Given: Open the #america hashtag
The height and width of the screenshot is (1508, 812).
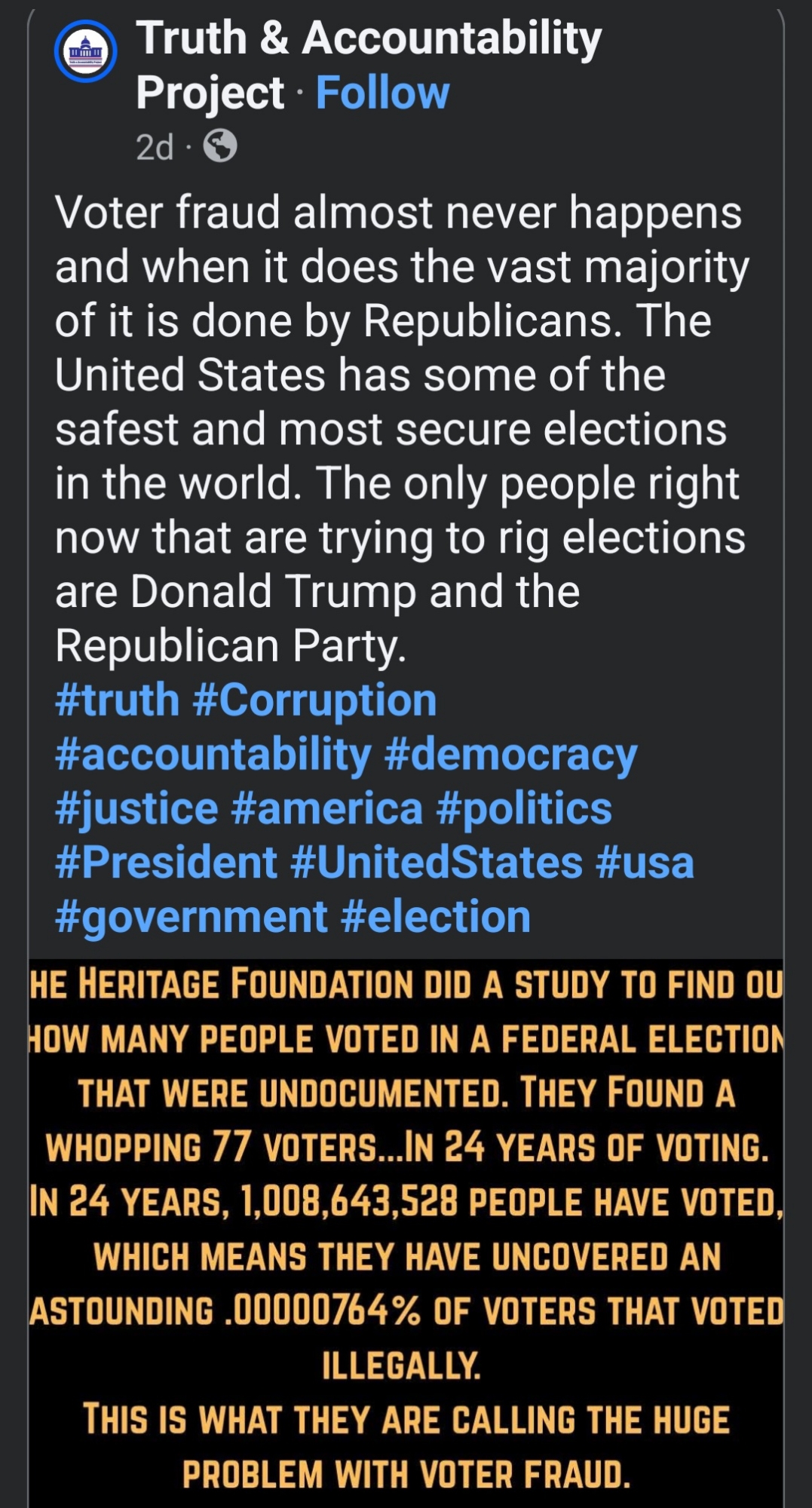Looking at the screenshot, I should point(326,808).
